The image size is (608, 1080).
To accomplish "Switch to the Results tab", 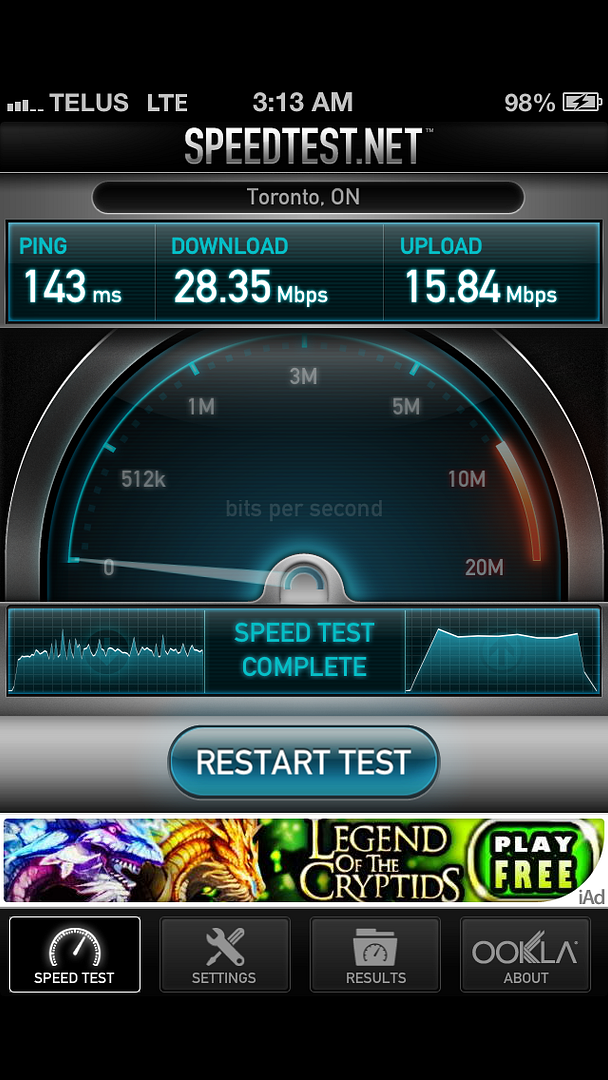I will pyautogui.click(x=375, y=954).
